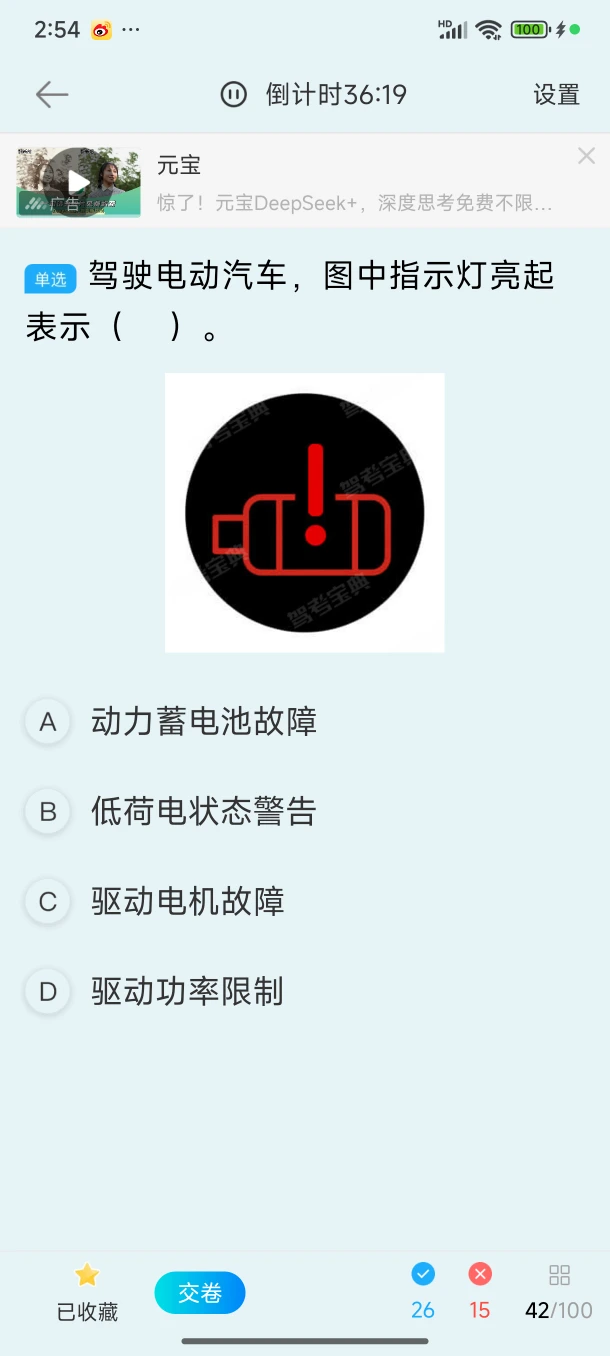Open 设置 settings

click(x=556, y=95)
